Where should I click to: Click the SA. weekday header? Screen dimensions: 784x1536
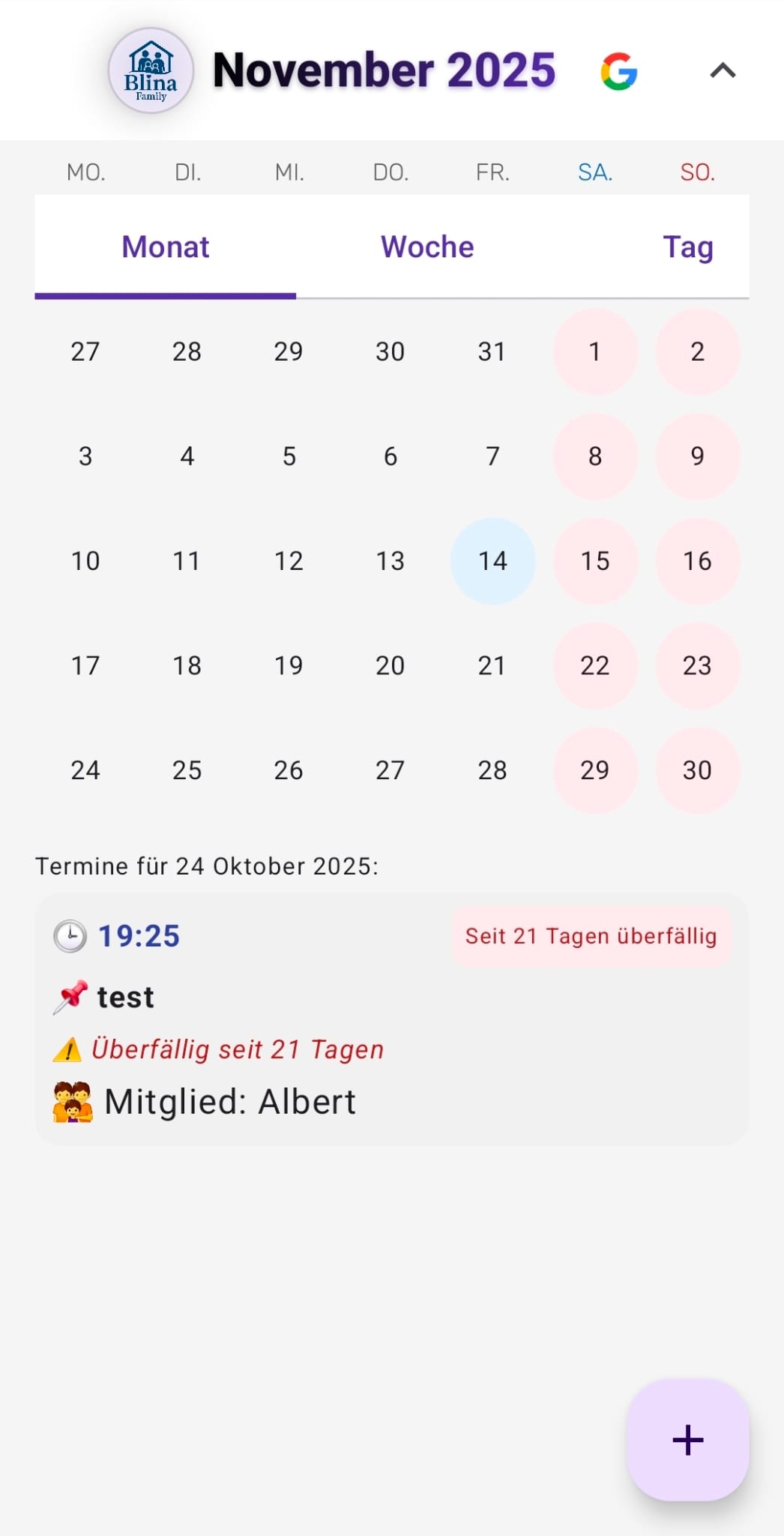[x=594, y=172]
